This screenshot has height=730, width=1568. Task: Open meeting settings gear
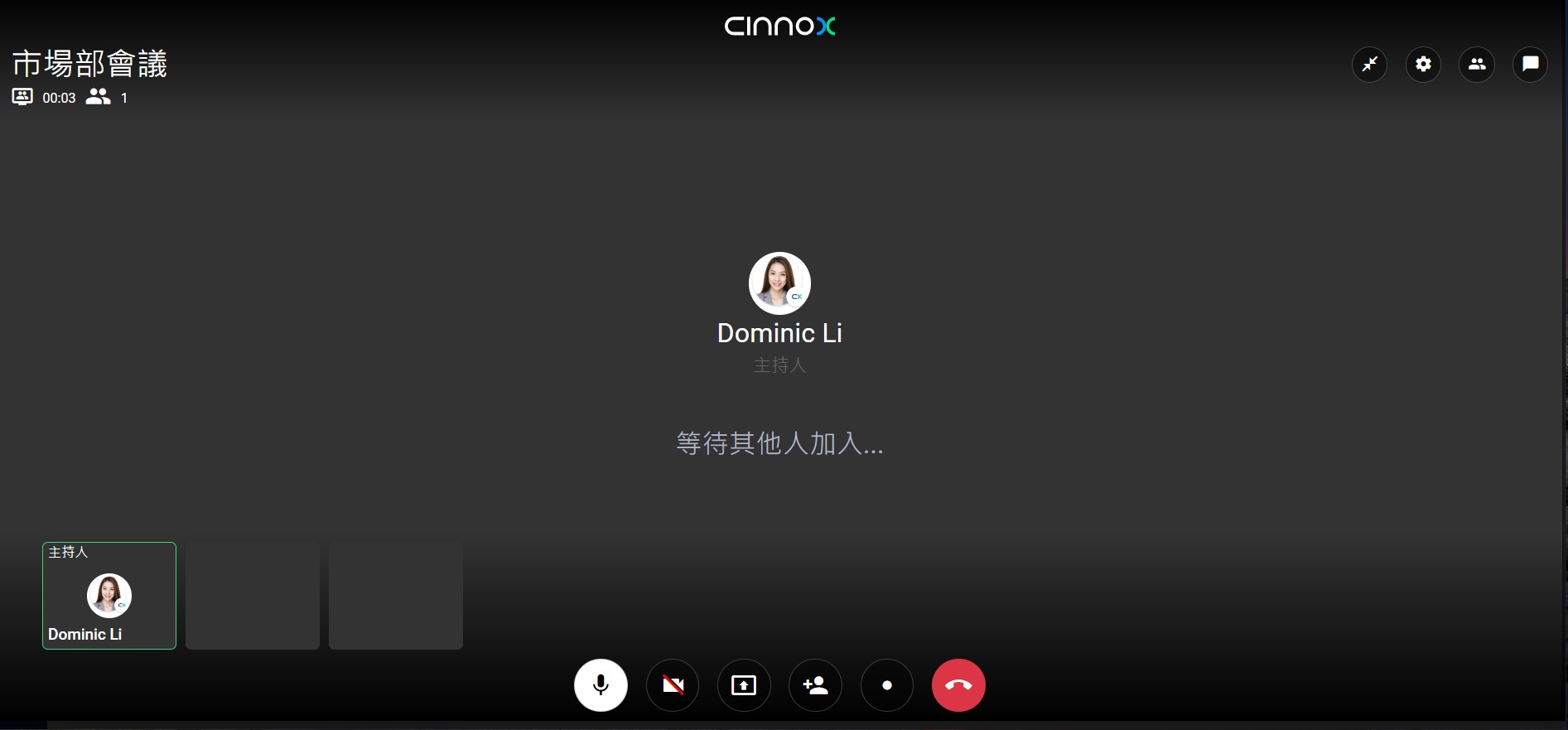1424,64
